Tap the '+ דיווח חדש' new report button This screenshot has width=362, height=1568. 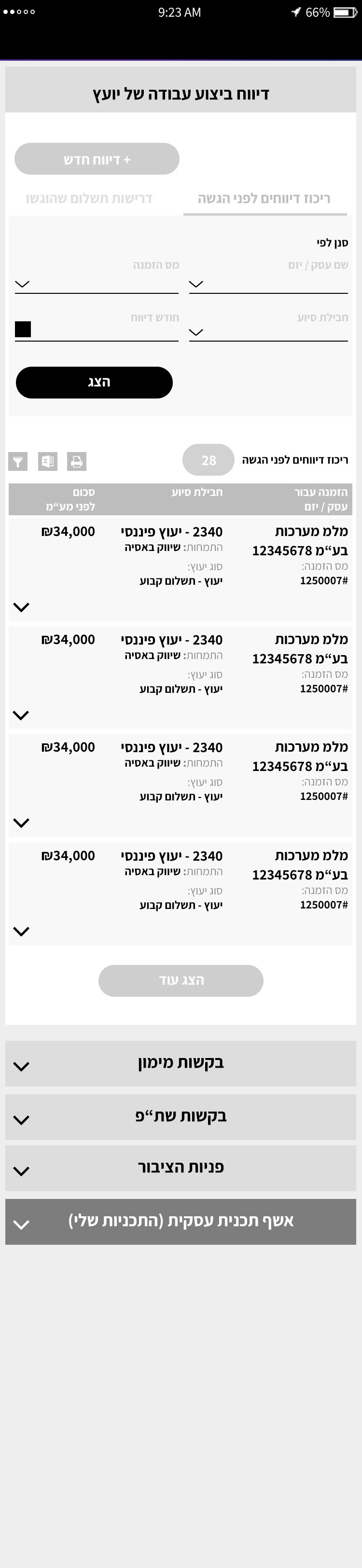coord(97,159)
